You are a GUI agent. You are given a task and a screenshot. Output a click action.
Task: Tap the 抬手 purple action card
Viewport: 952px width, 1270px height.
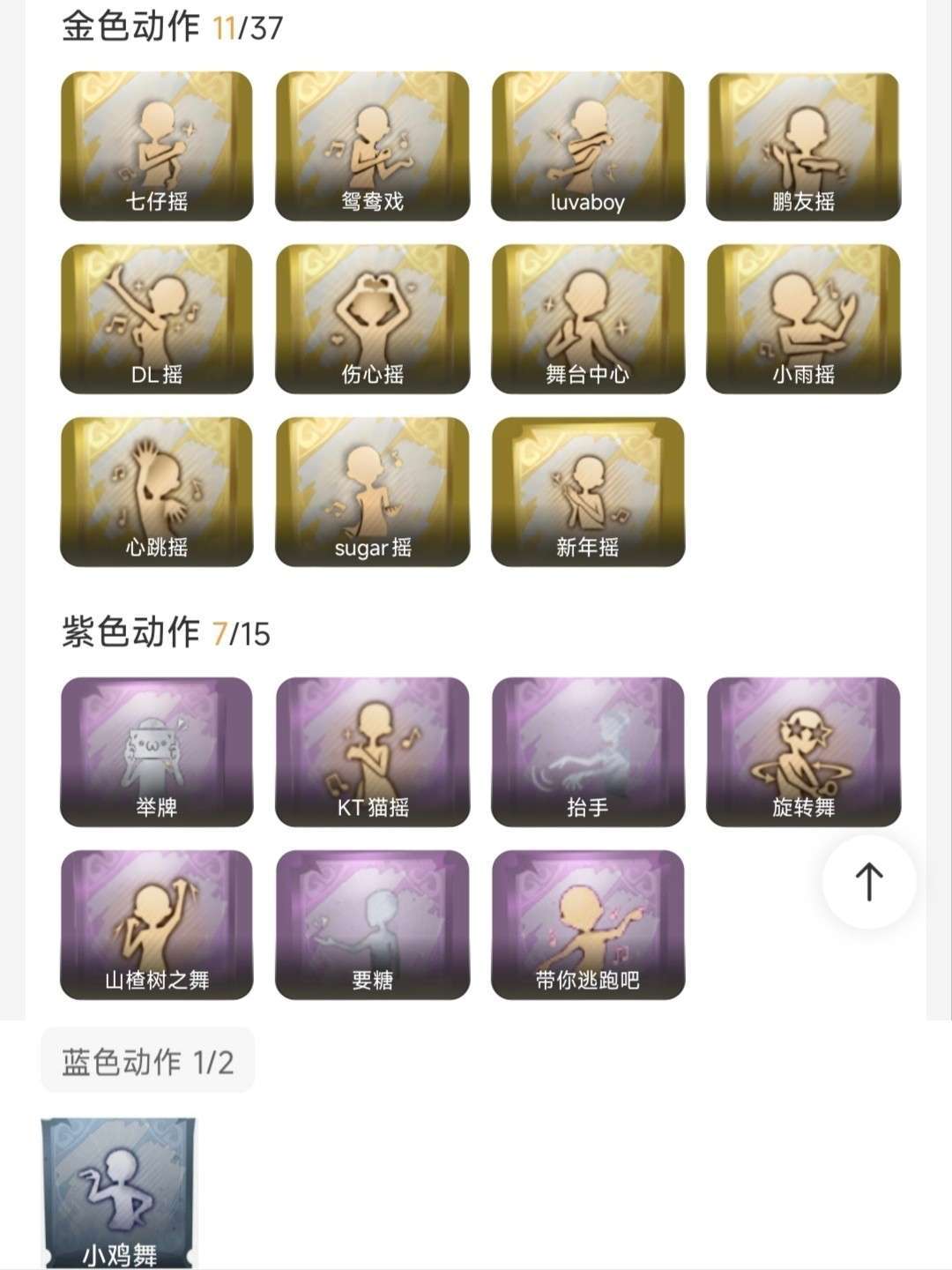tap(588, 751)
